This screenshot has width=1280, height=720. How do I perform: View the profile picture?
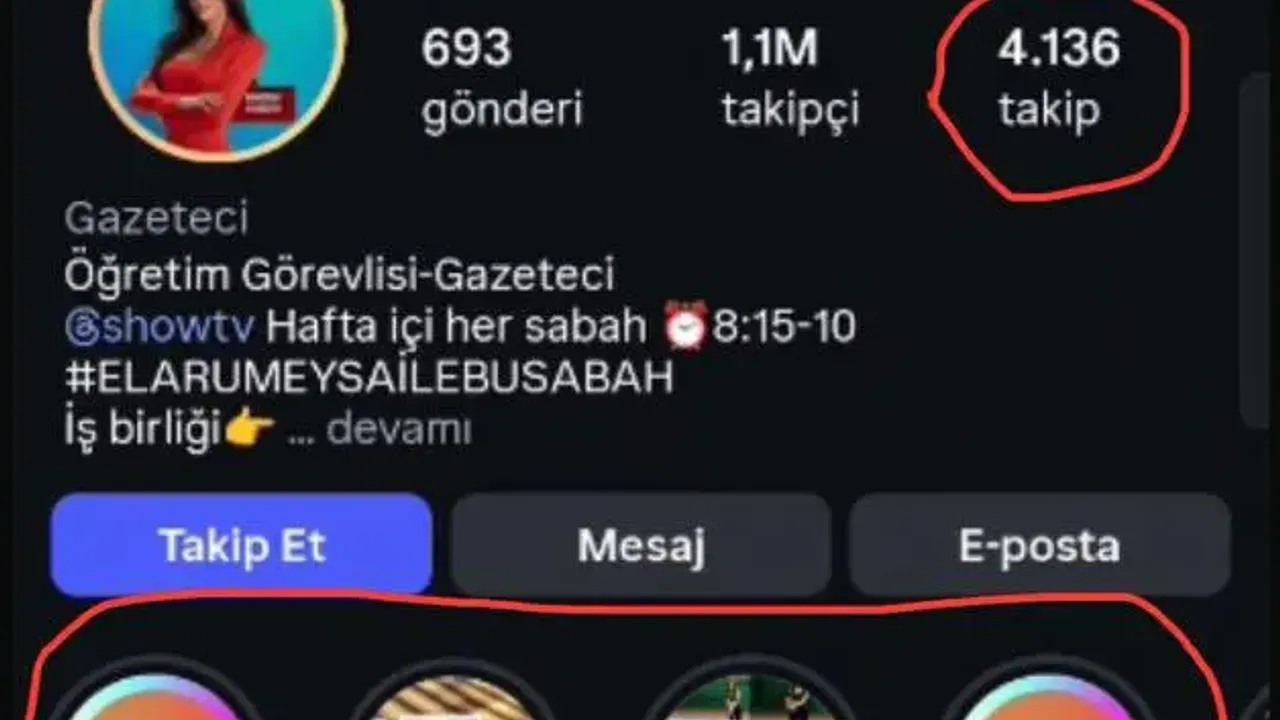217,70
